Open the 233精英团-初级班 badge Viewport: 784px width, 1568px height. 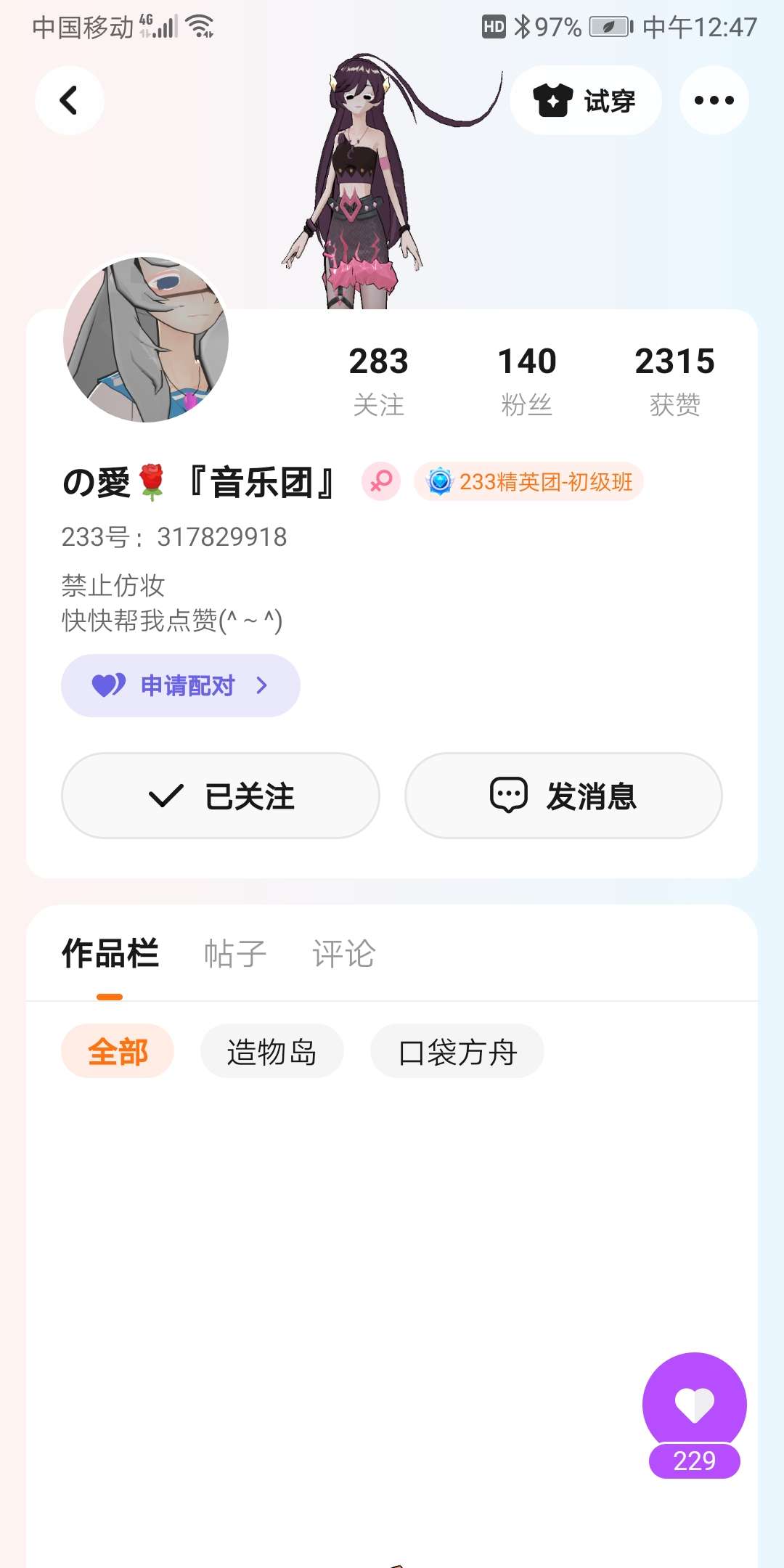pos(529,481)
